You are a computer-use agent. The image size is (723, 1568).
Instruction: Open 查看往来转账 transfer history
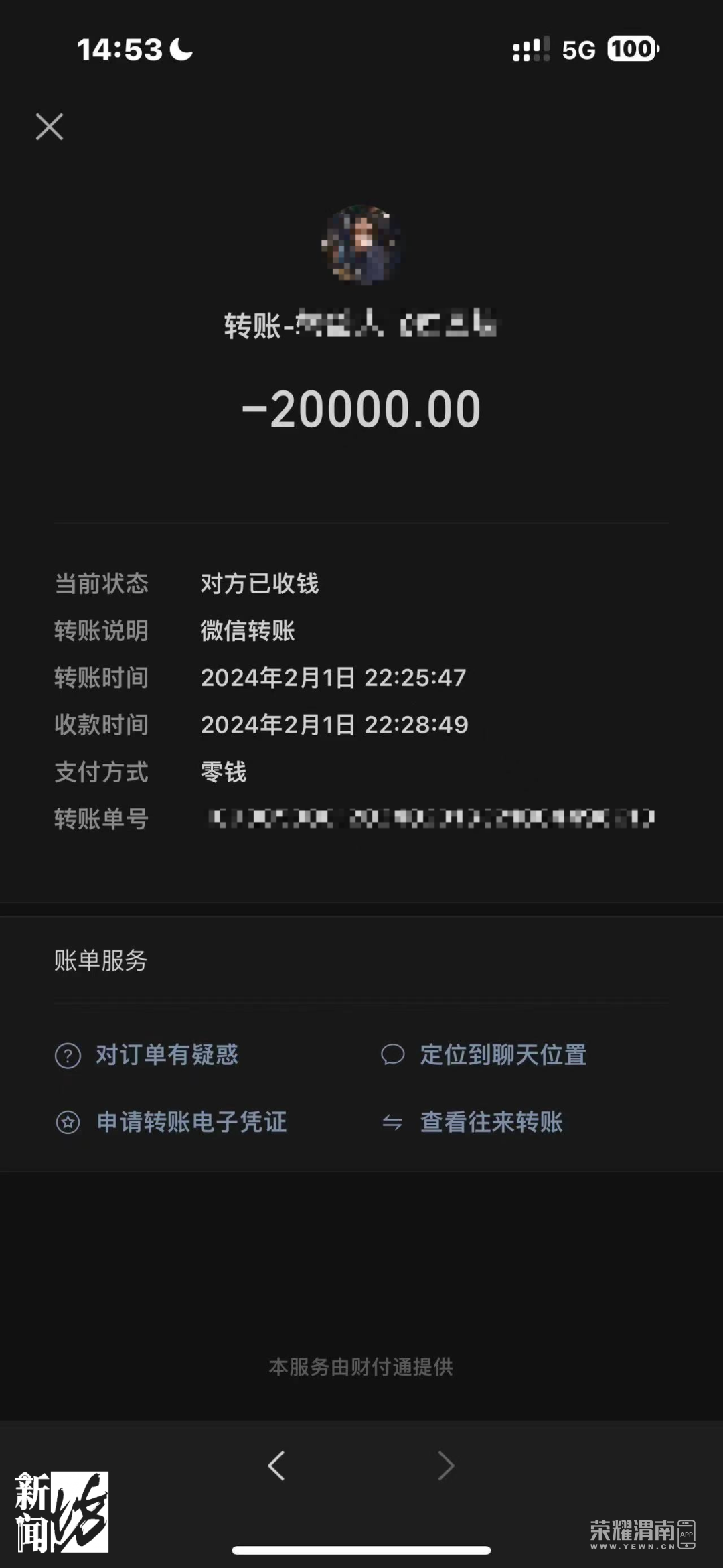[x=491, y=1122]
